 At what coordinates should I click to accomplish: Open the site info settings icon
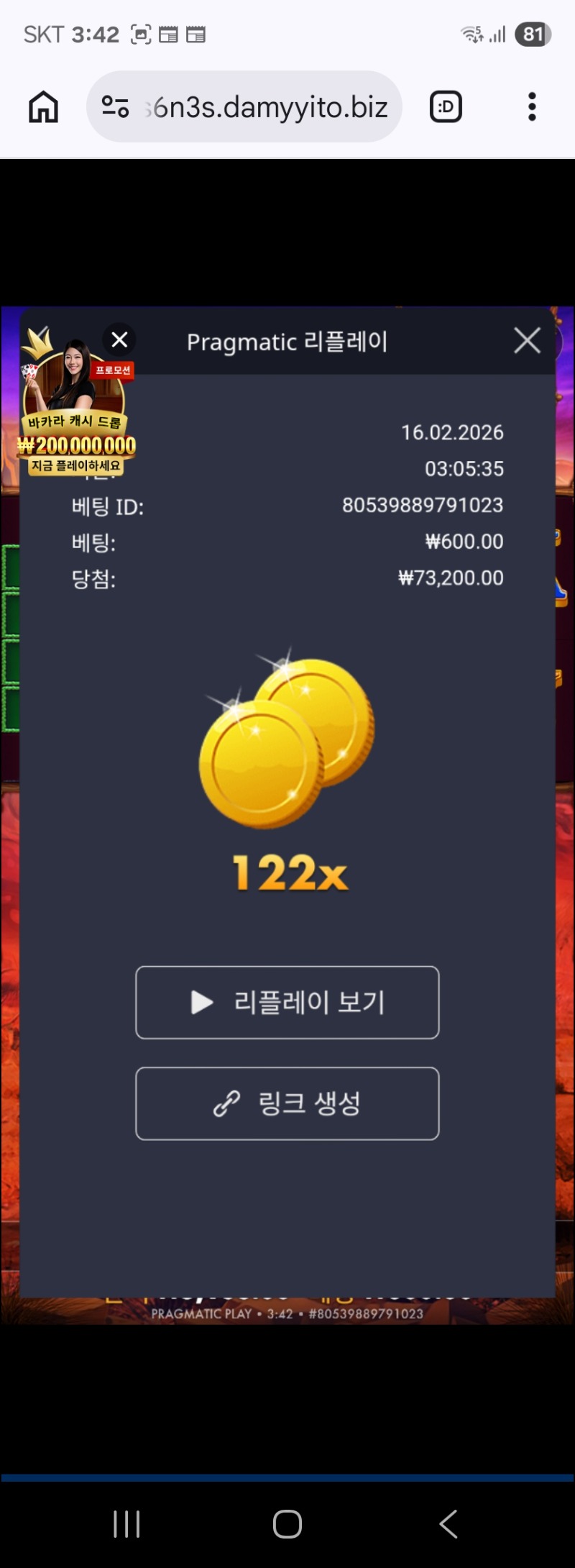click(x=115, y=107)
